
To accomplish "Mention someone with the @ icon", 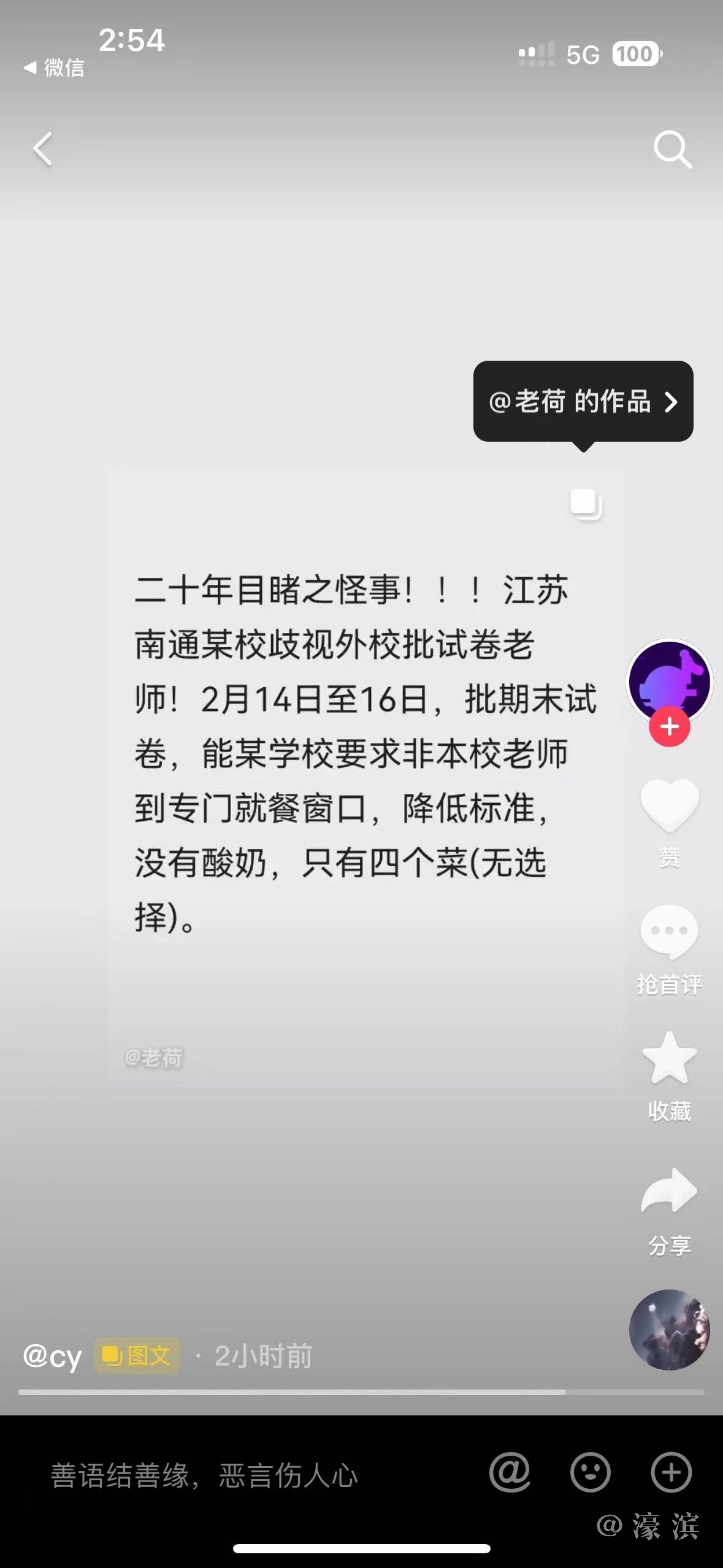I will coord(510,1472).
